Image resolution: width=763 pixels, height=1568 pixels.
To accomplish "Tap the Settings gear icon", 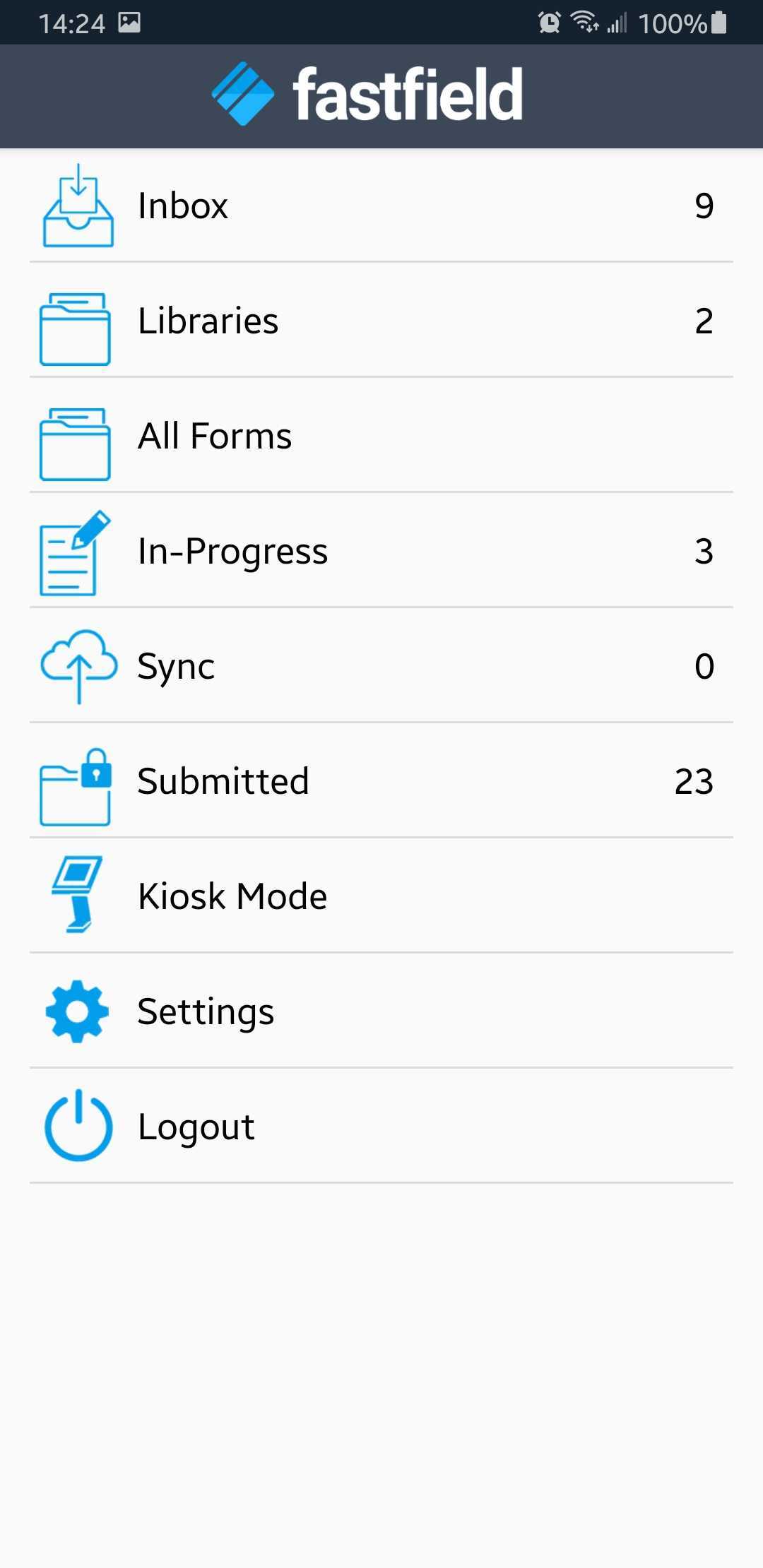I will pos(75,1010).
